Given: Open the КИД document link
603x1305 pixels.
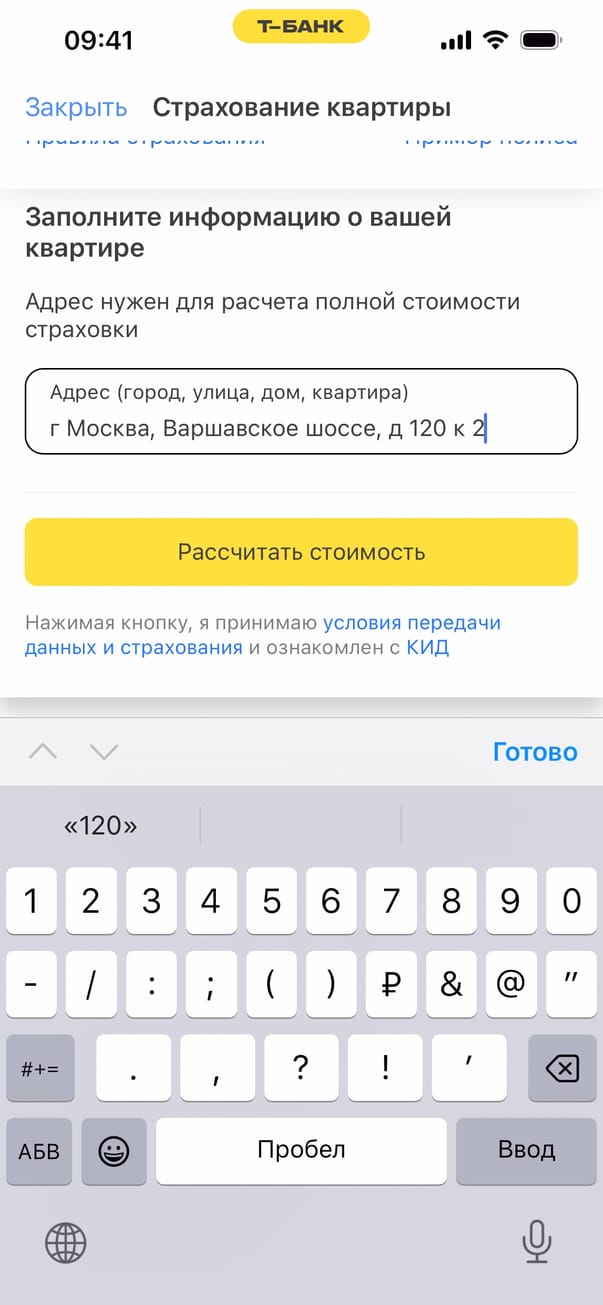Looking at the screenshot, I should 427,648.
